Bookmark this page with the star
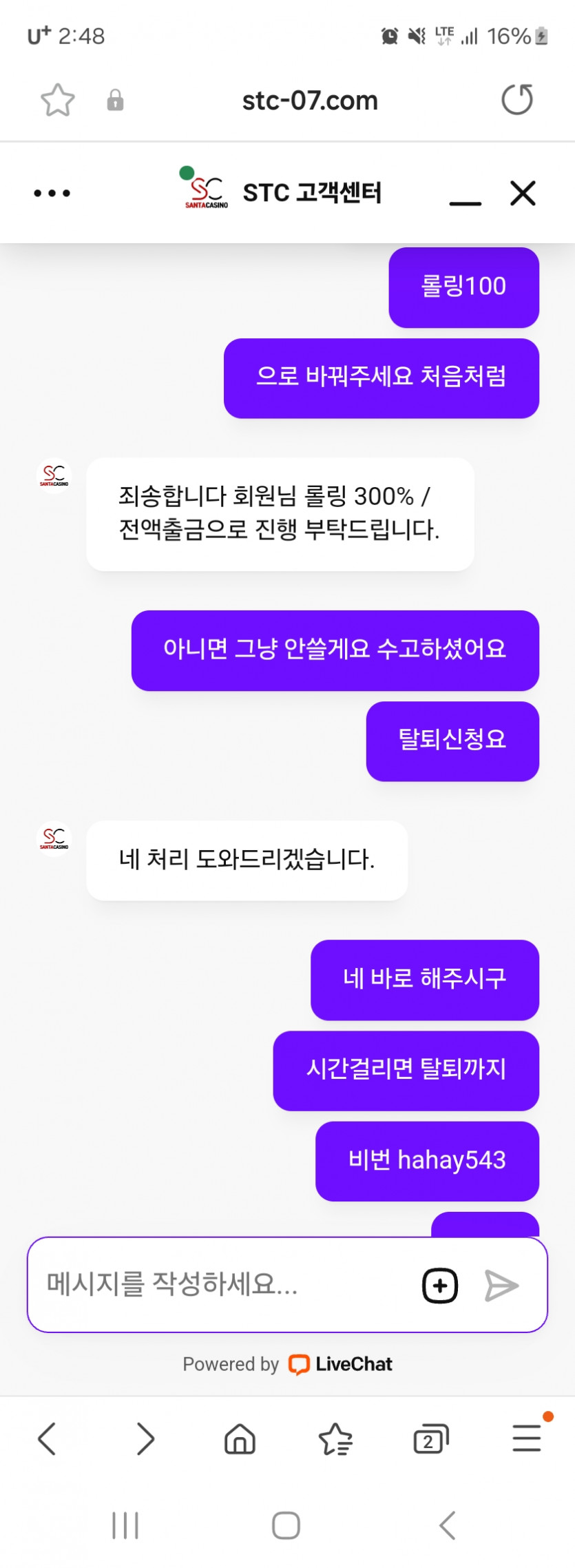575x1568 pixels. (58, 101)
